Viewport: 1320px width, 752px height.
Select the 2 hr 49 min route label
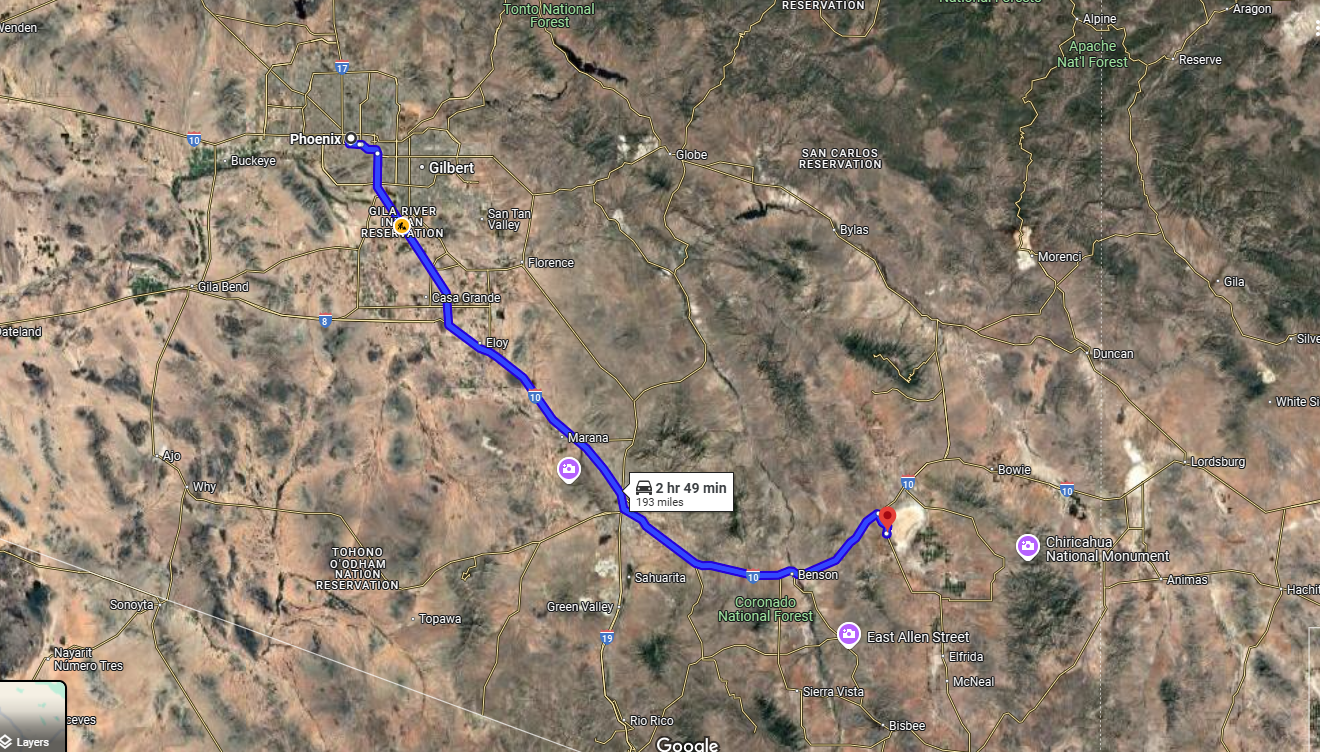(x=681, y=492)
